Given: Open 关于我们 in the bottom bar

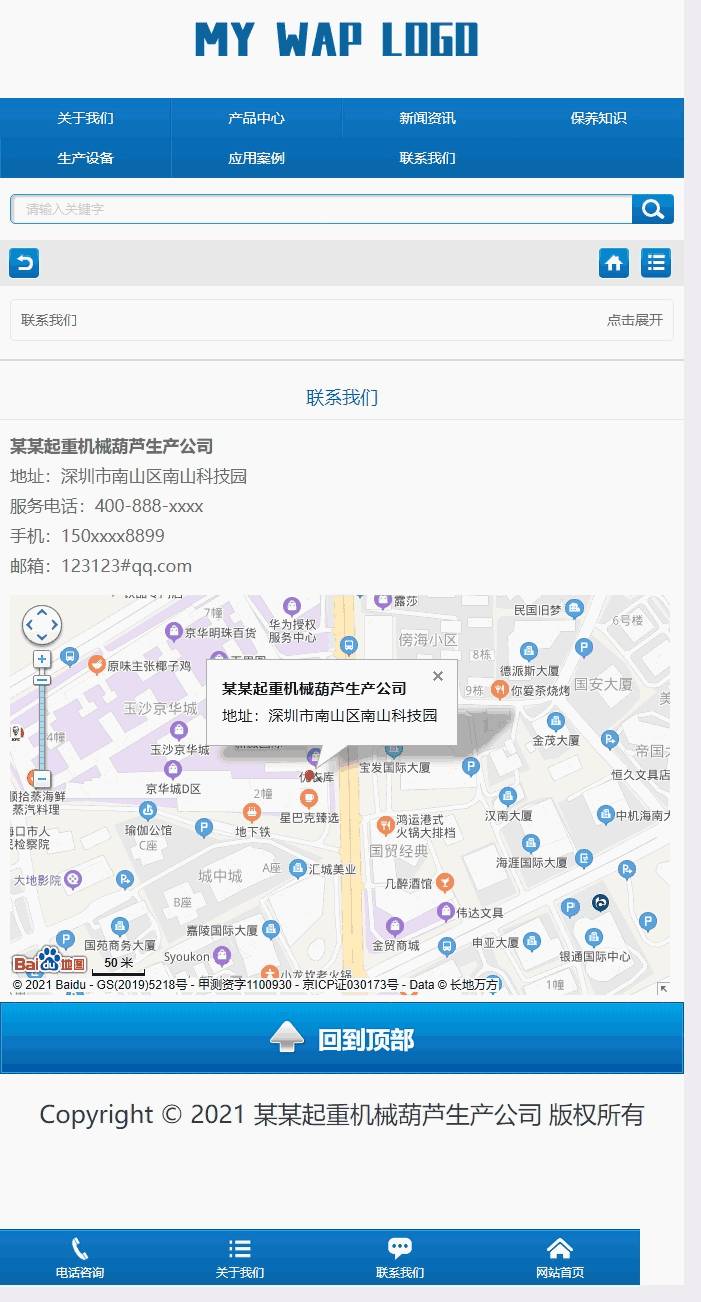Looking at the screenshot, I should [240, 1257].
